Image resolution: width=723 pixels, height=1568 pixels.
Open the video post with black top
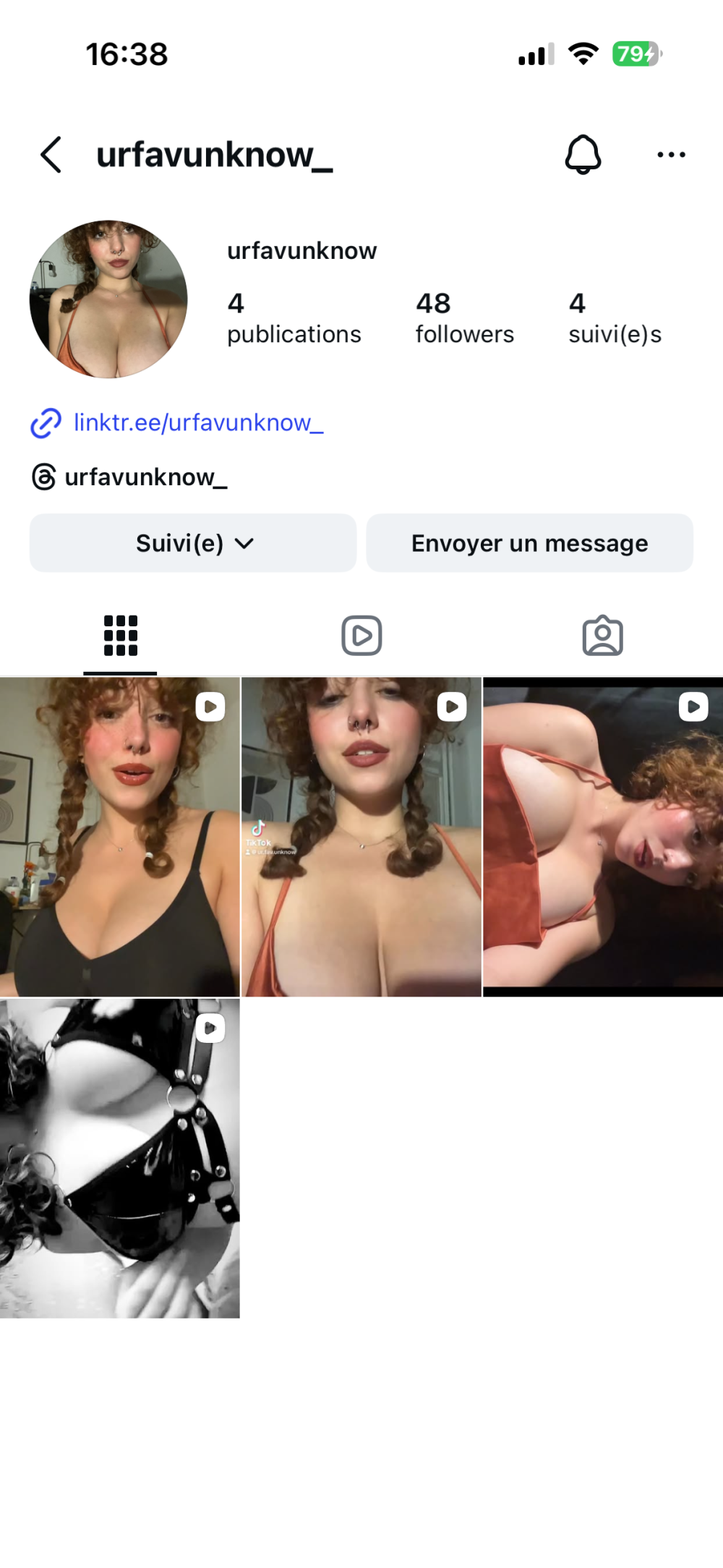(119, 837)
